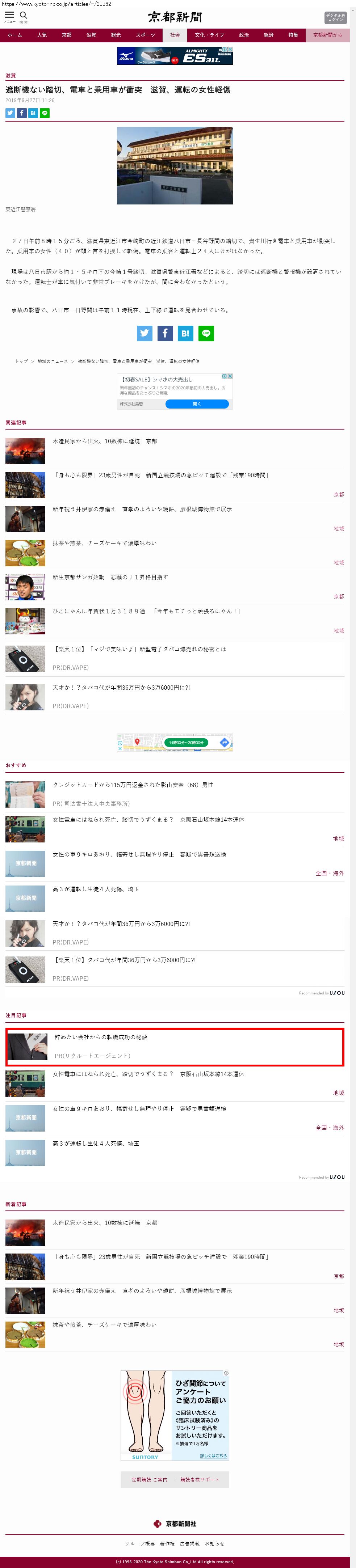Viewport: 356px width, 1568px height.
Task: Share via large LINE button under article
Action: (206, 333)
